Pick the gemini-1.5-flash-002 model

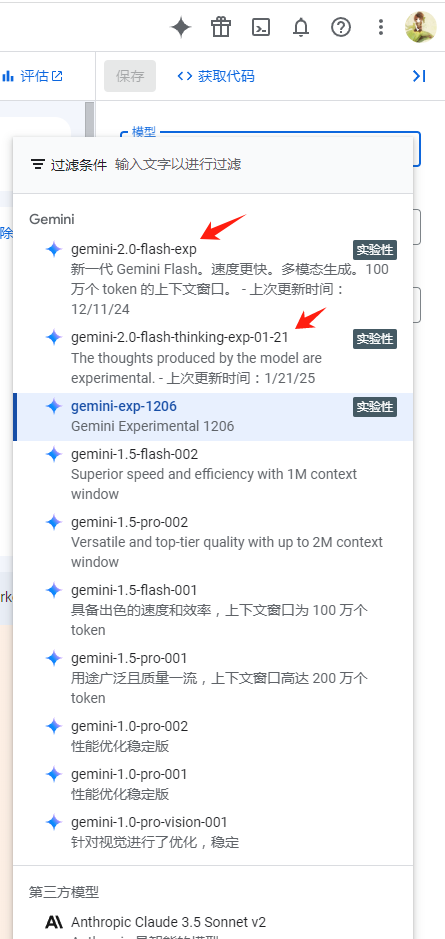tap(213, 474)
